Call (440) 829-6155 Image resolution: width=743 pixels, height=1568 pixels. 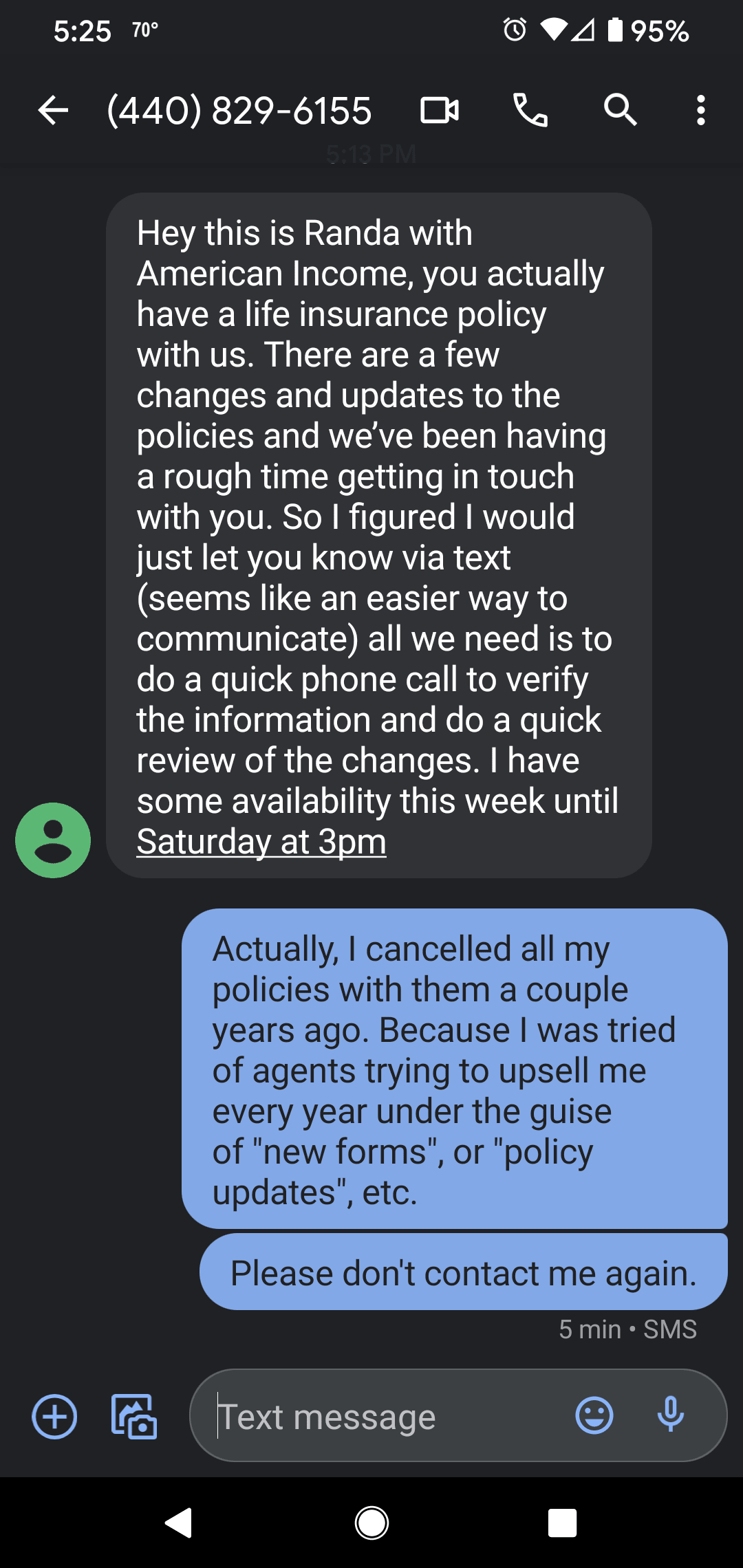(530, 110)
